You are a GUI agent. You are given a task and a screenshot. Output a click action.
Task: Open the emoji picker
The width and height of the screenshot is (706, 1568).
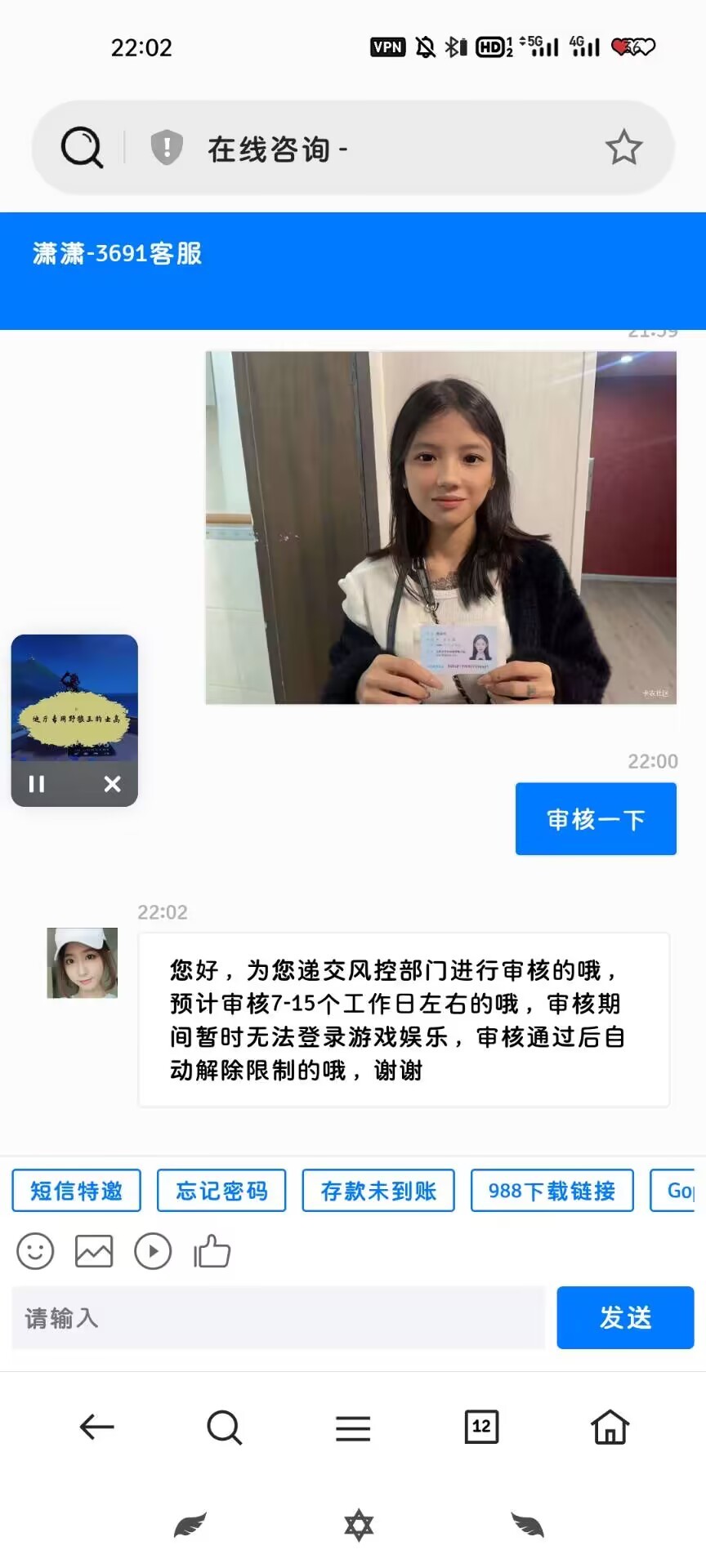point(35,1251)
